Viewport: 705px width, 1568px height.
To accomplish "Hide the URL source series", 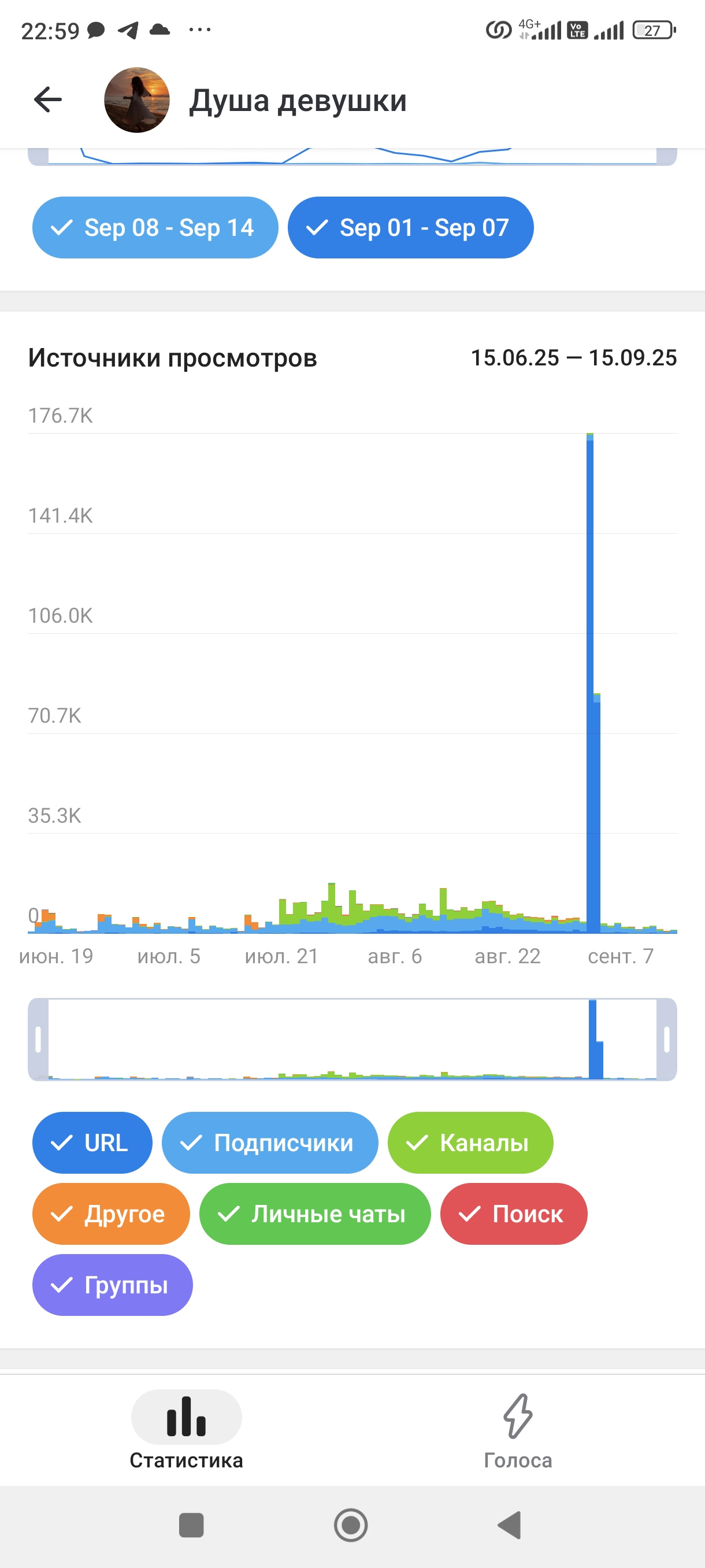I will click(92, 1142).
